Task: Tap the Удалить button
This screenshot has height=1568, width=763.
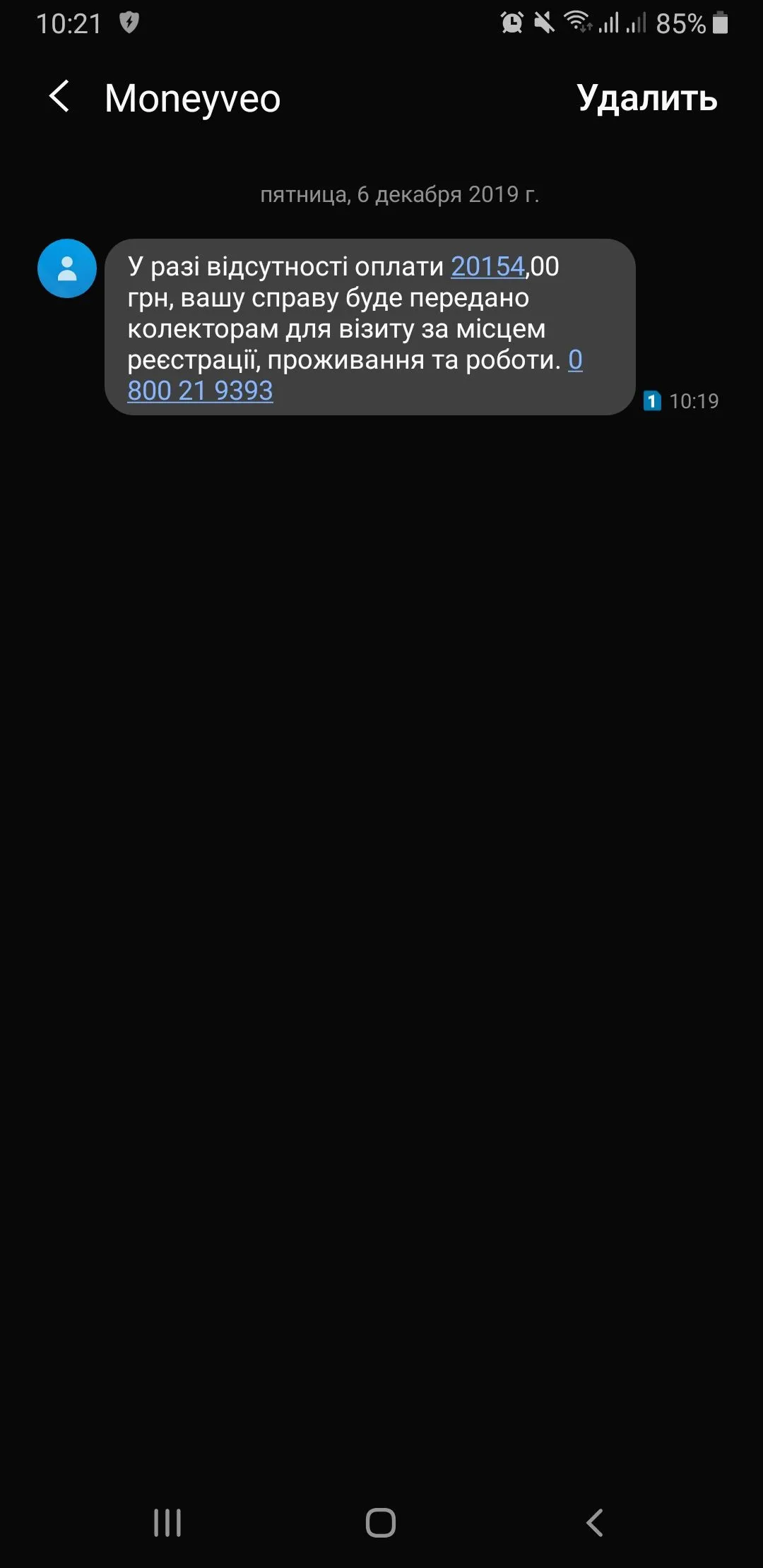Action: [x=646, y=98]
